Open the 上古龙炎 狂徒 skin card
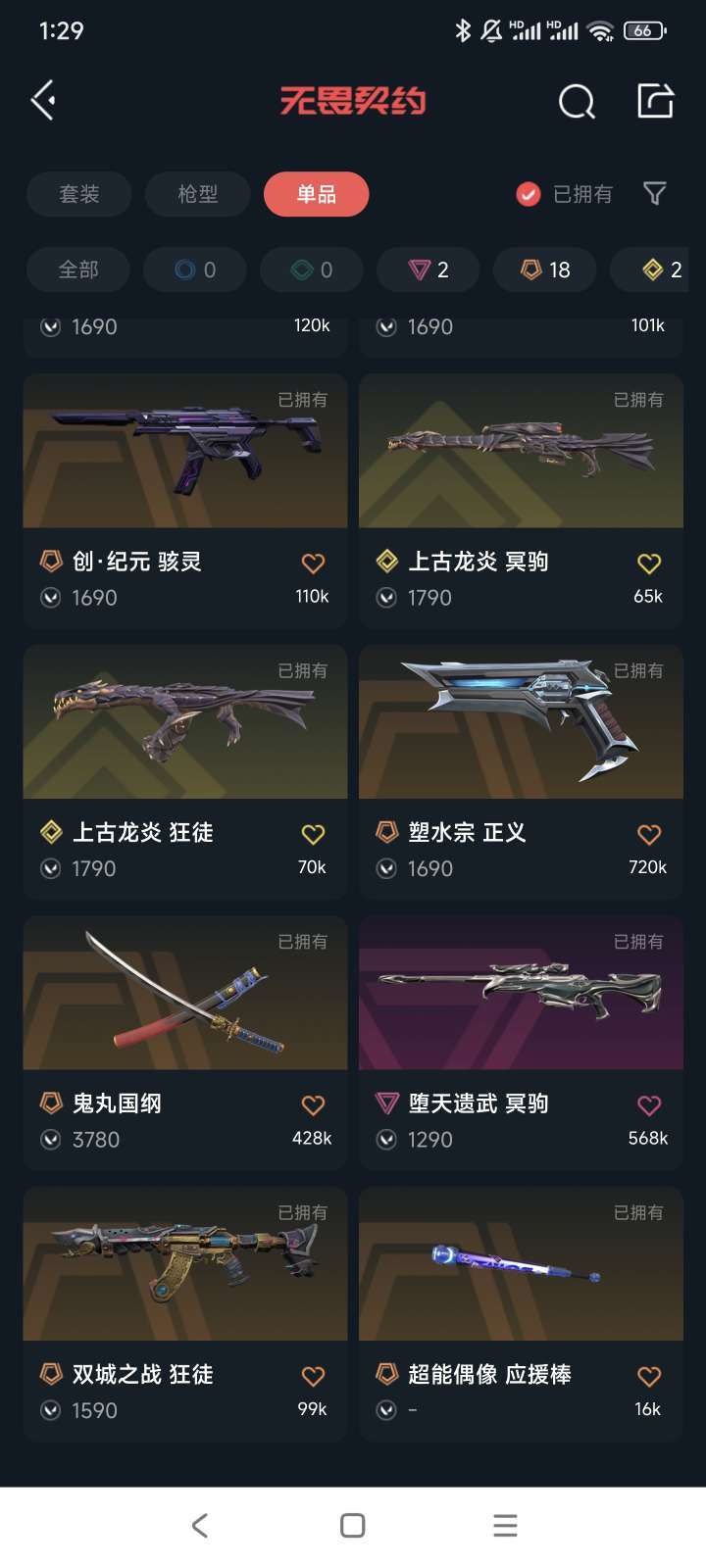The width and height of the screenshot is (706, 1568). coord(185,772)
